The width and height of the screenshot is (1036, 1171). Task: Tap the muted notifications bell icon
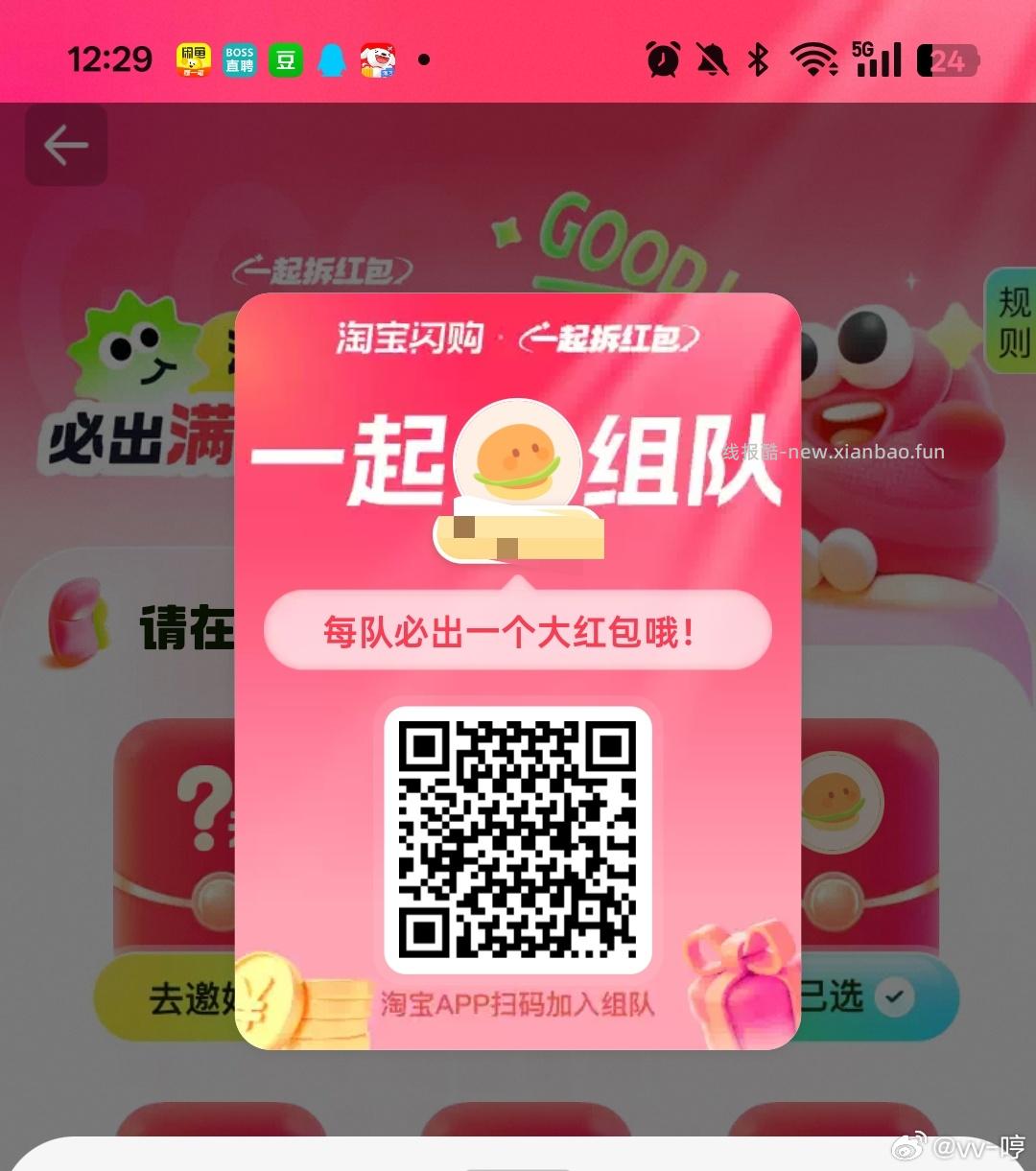(x=711, y=59)
